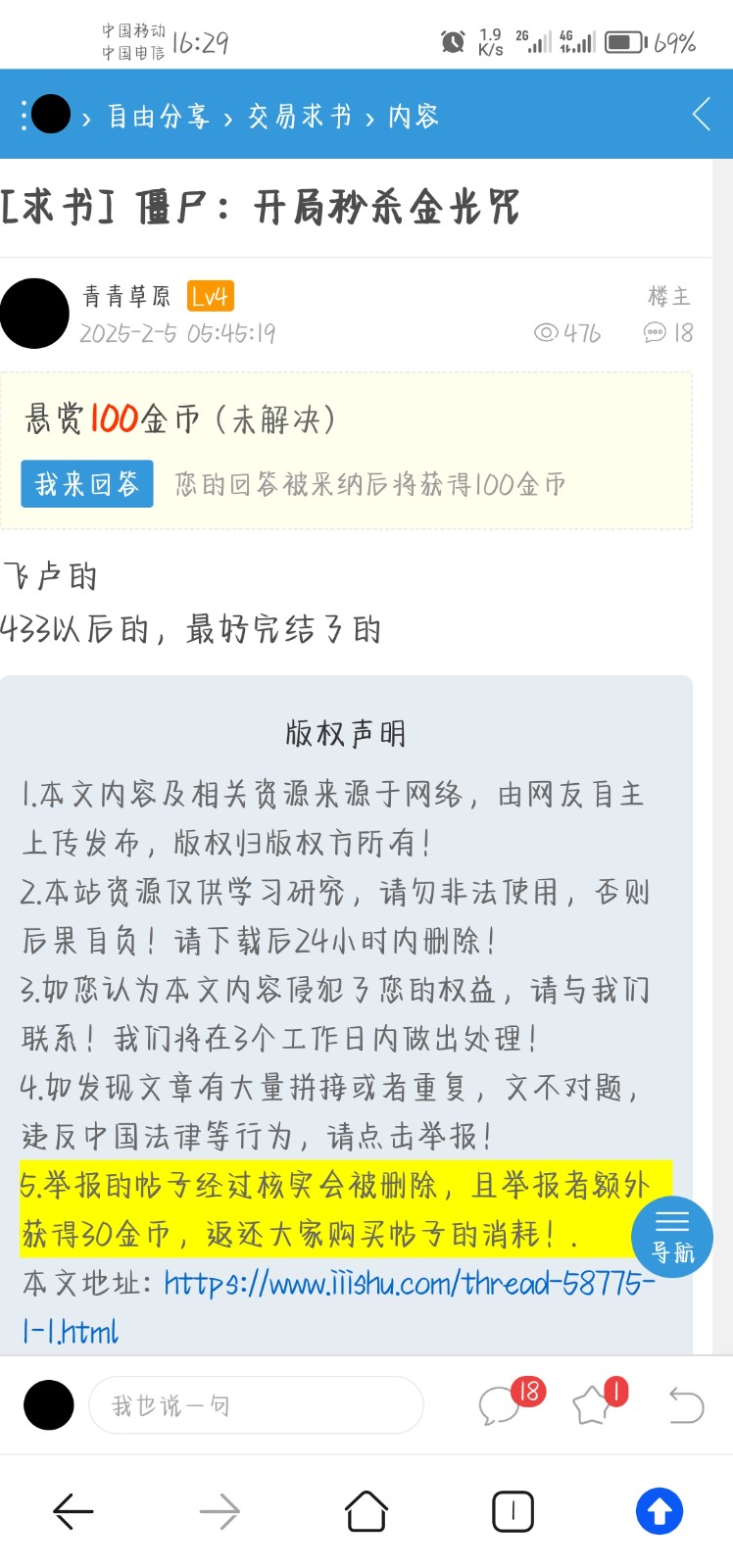The image size is (733, 1568).
Task: Tap the 我来回答 button
Action: tap(87, 484)
